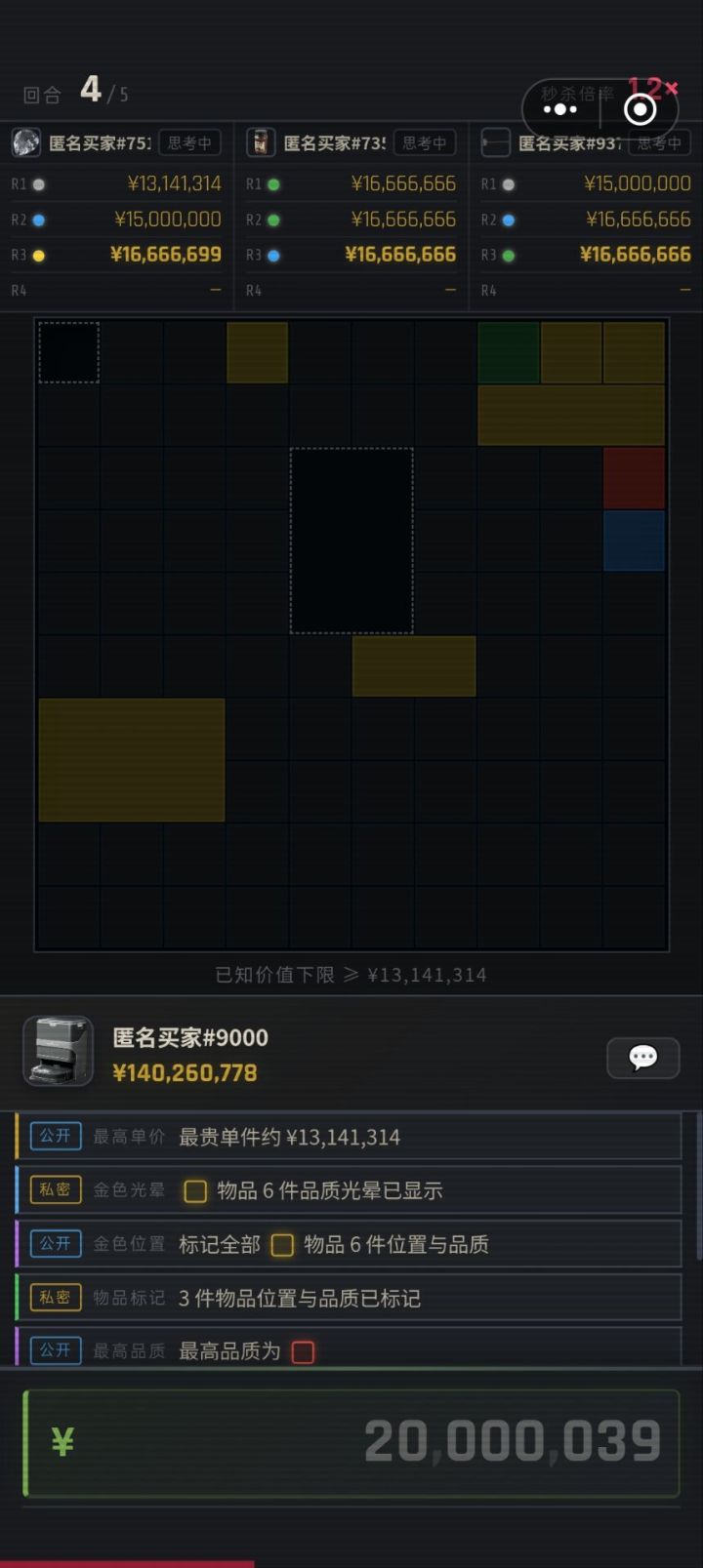Select buyer #751's diamond avatar

(x=26, y=142)
